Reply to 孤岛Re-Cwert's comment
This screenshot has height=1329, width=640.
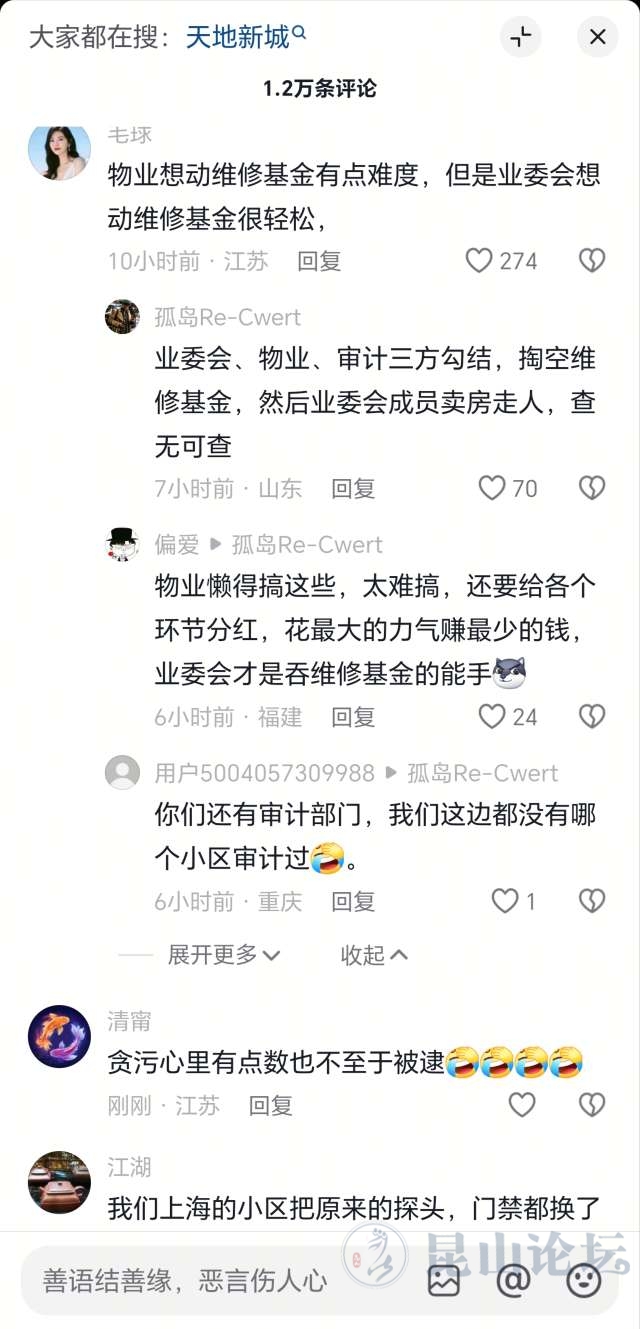[353, 488]
